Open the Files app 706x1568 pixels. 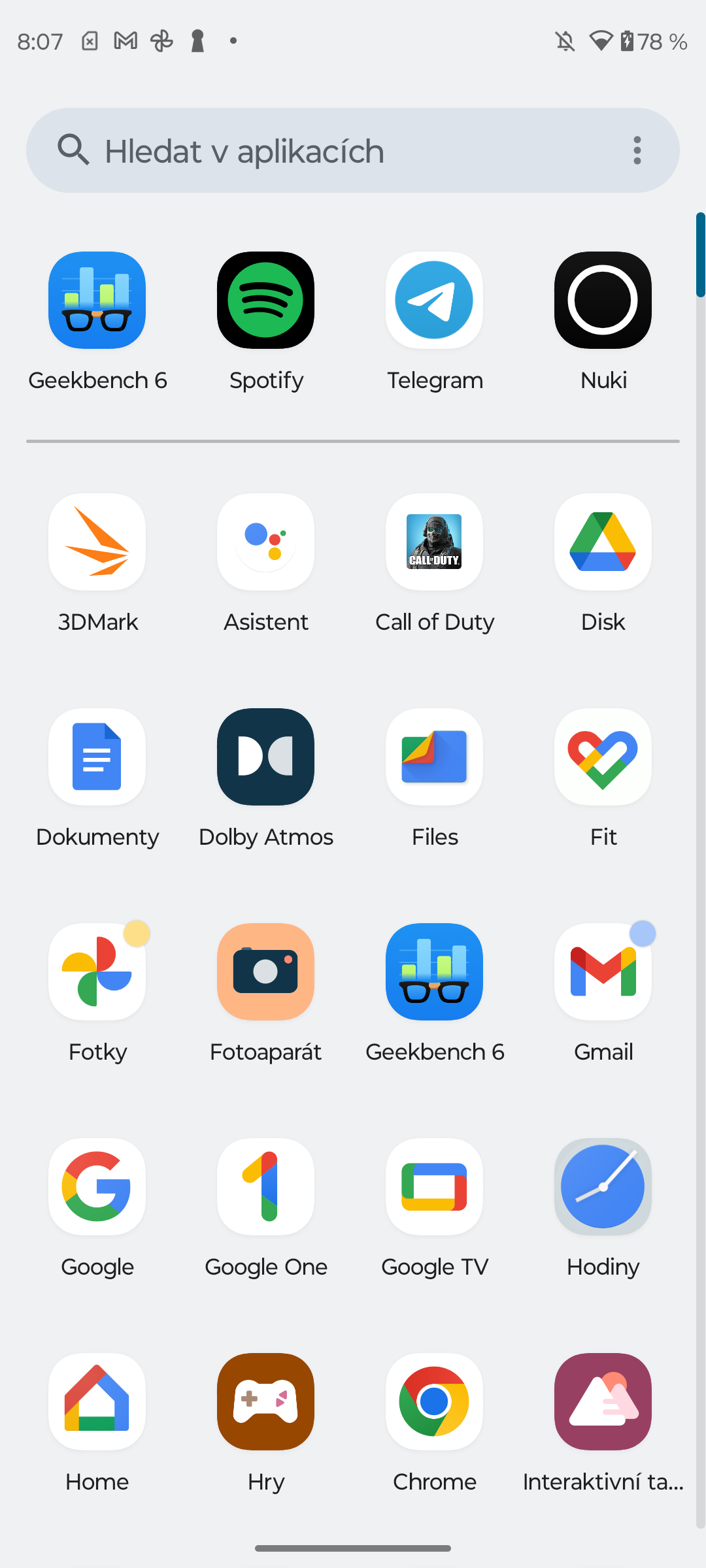click(x=434, y=757)
